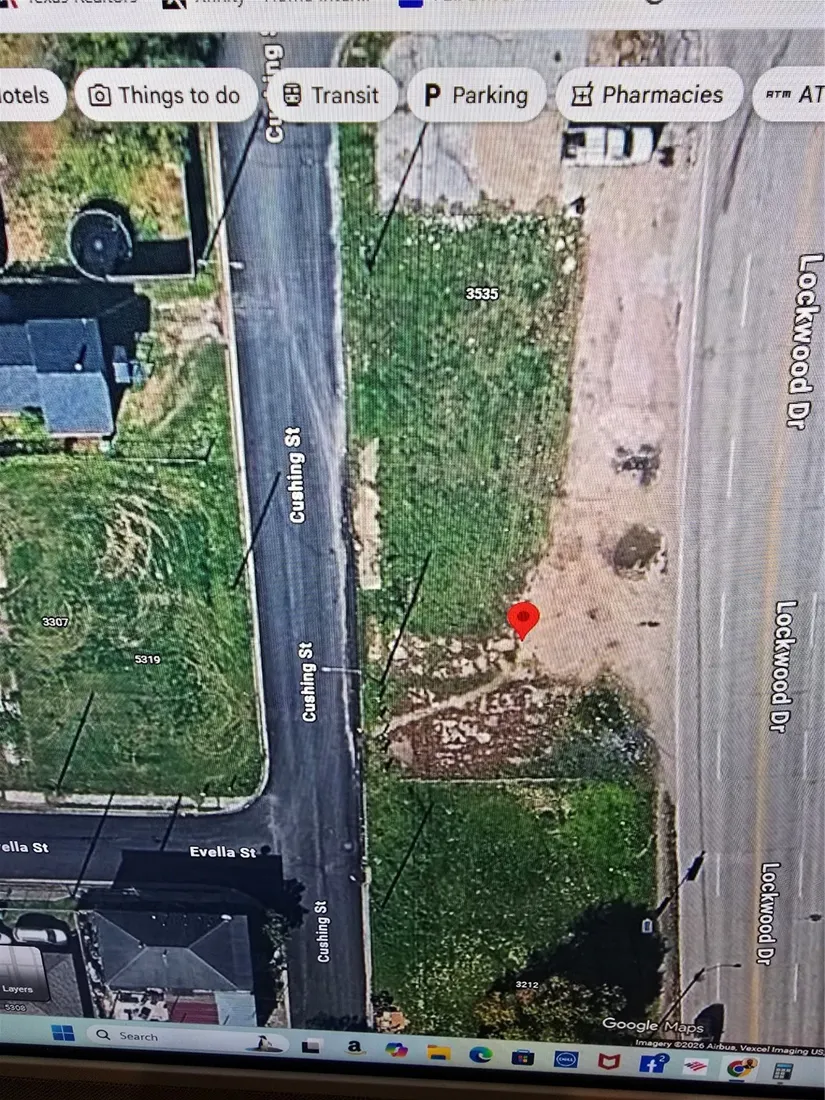Open the Windows Start menu
Image resolution: width=825 pixels, height=1100 pixels.
[x=63, y=1032]
